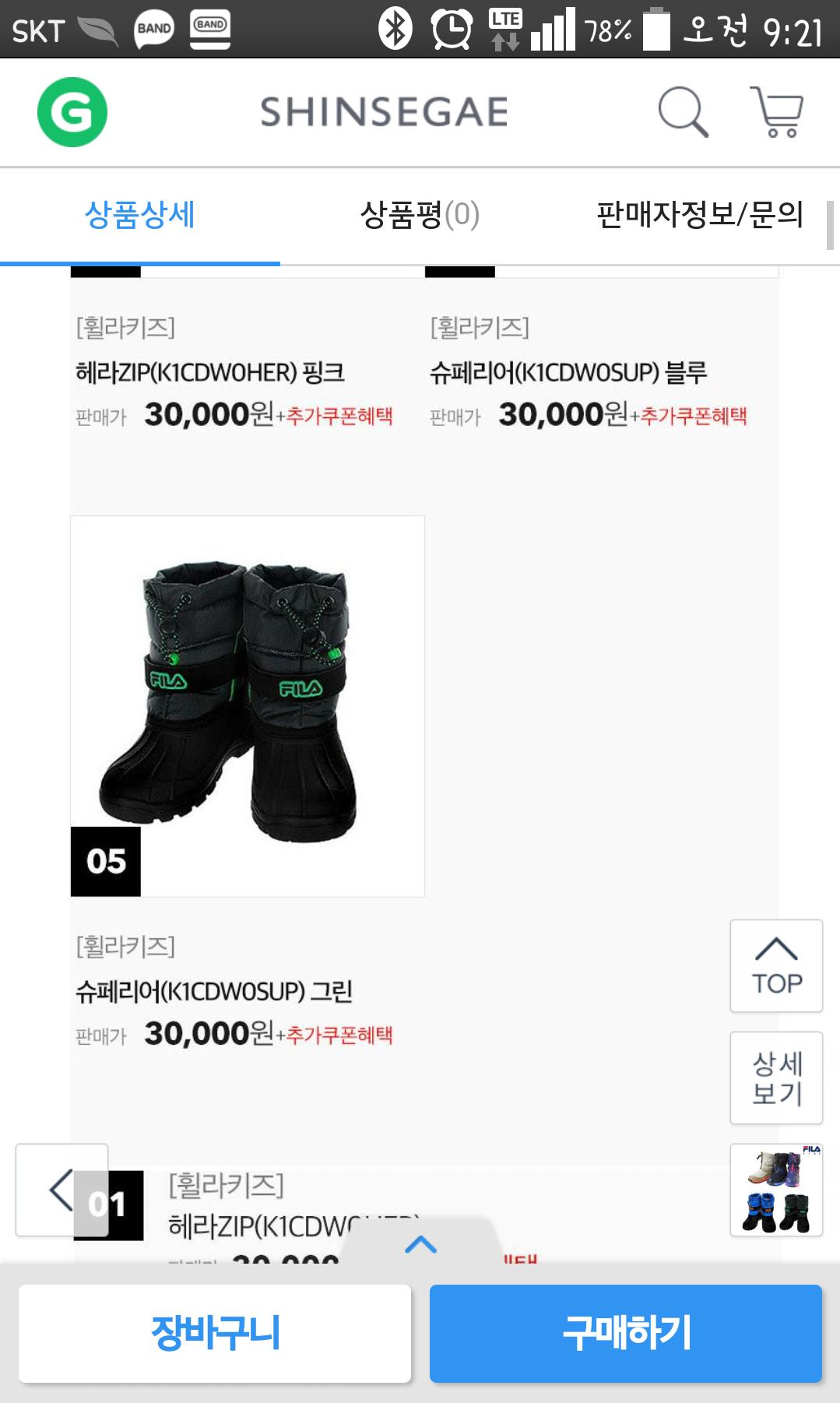
Task: Add item to cart with 장바구니
Action: coord(215,1333)
